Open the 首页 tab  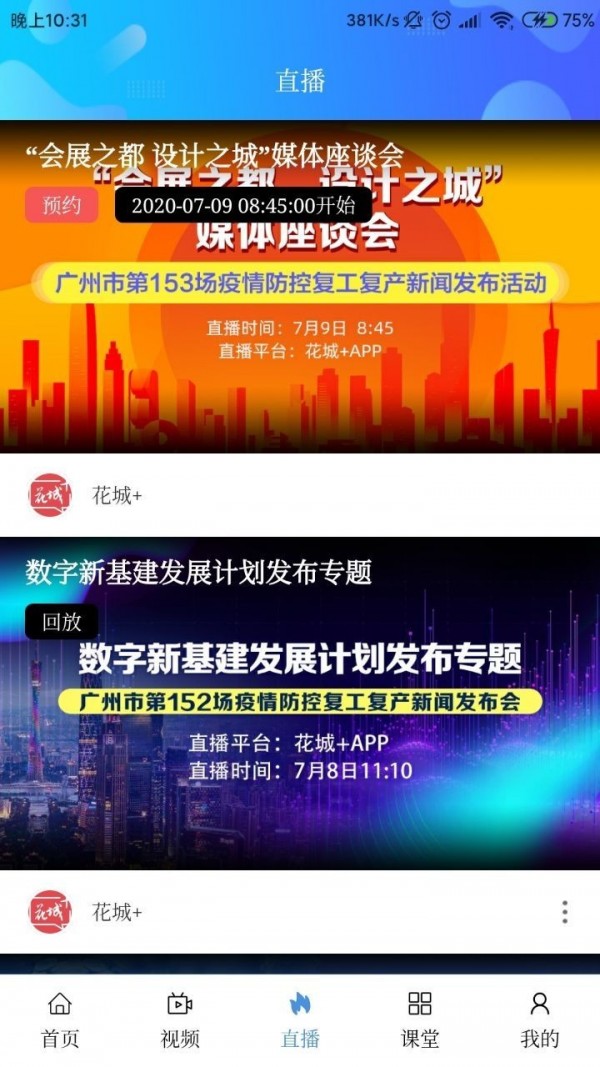point(60,1020)
